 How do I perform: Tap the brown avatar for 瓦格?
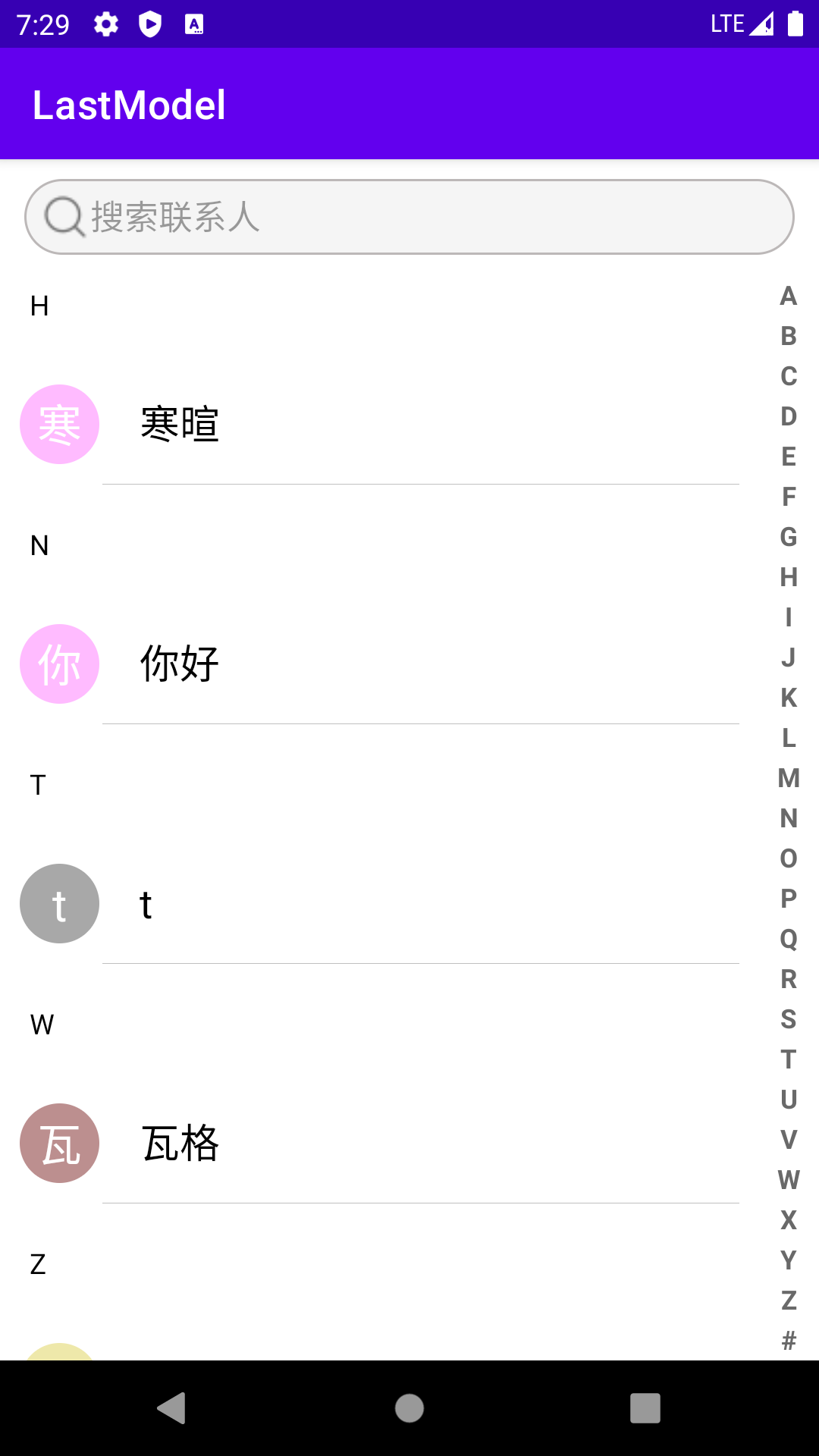(59, 1144)
